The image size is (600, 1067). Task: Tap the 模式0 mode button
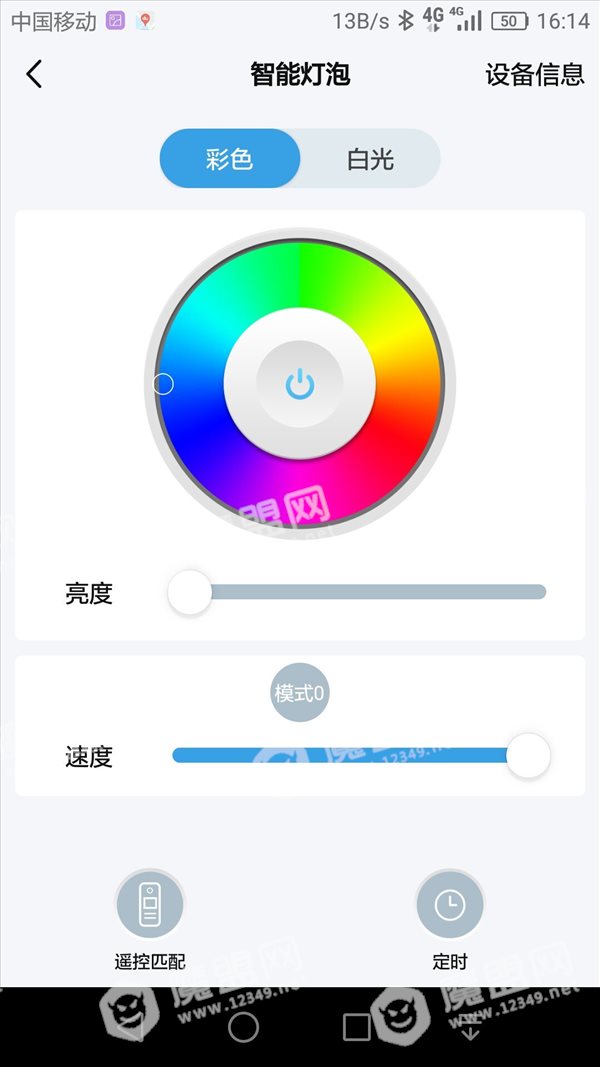point(300,693)
